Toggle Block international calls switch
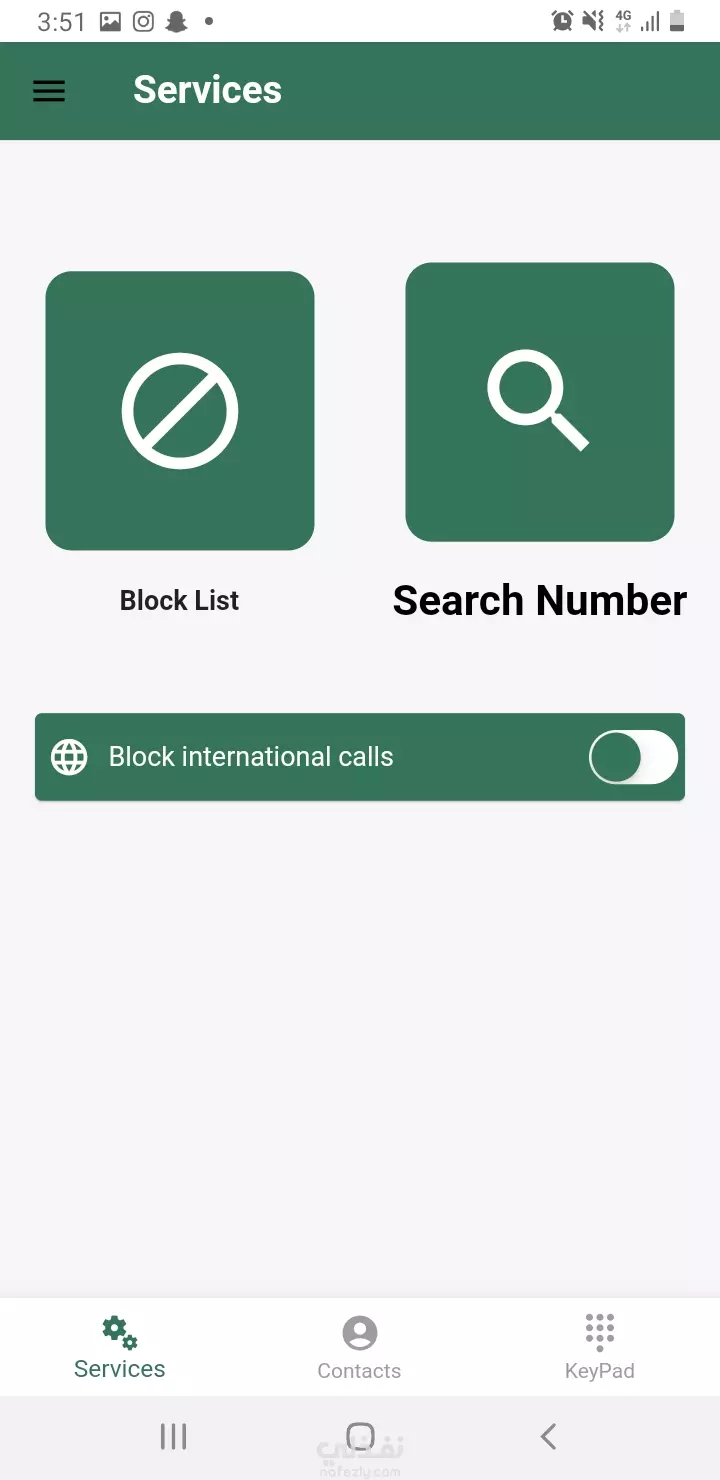The width and height of the screenshot is (720, 1480). [633, 757]
